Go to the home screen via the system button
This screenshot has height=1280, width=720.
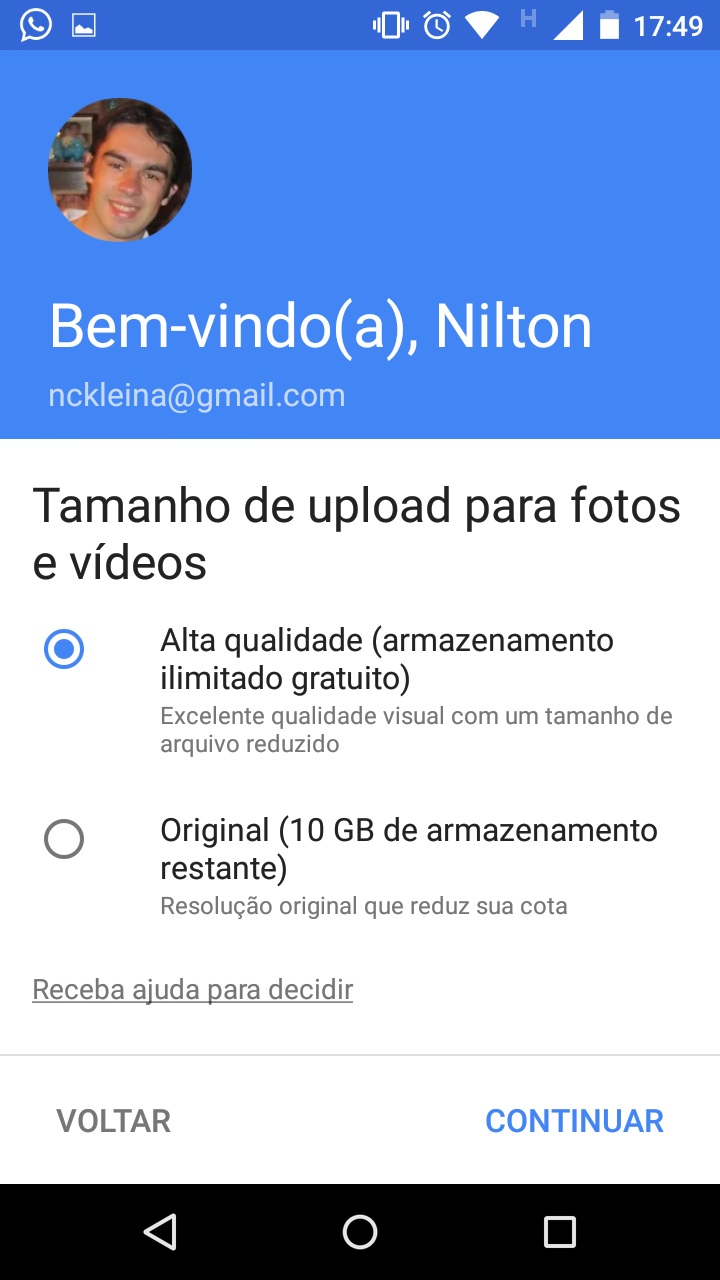pos(360,1232)
